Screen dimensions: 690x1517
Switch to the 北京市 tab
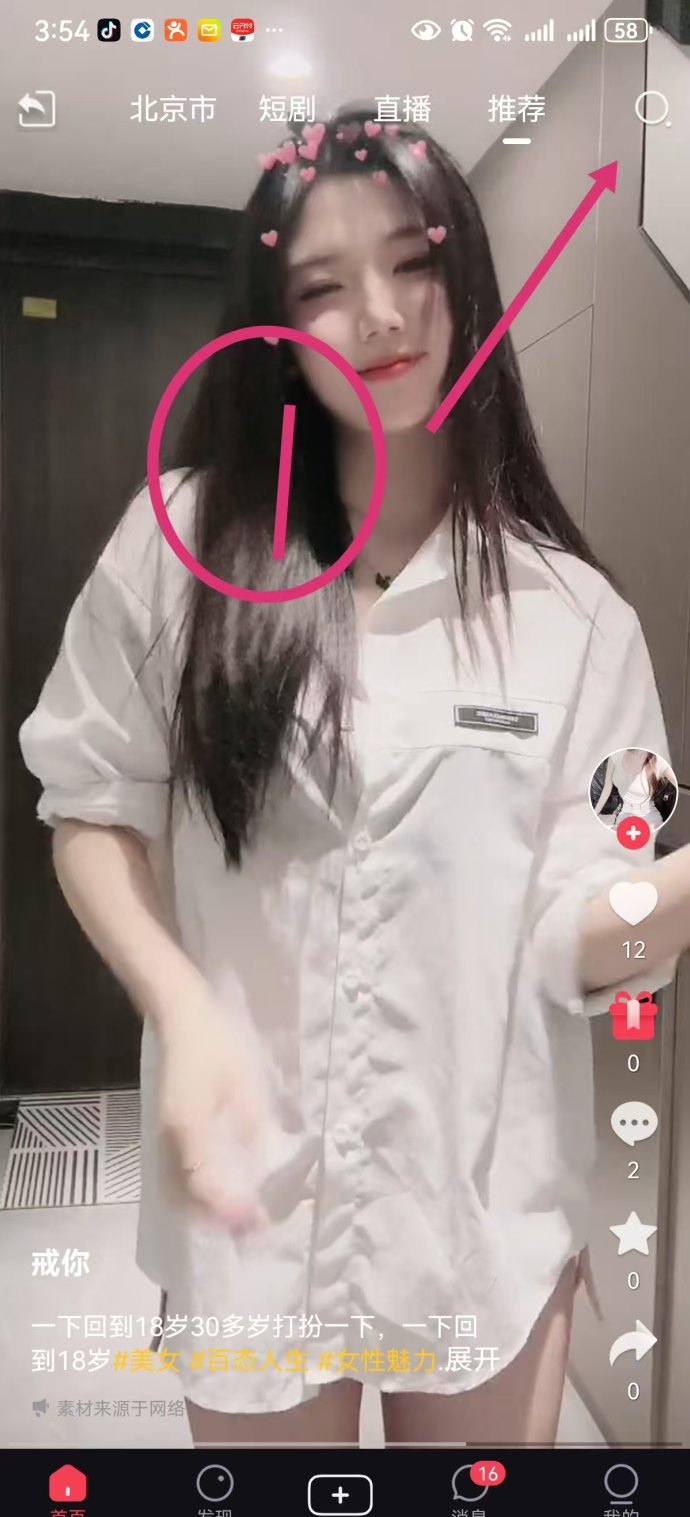[x=172, y=109]
